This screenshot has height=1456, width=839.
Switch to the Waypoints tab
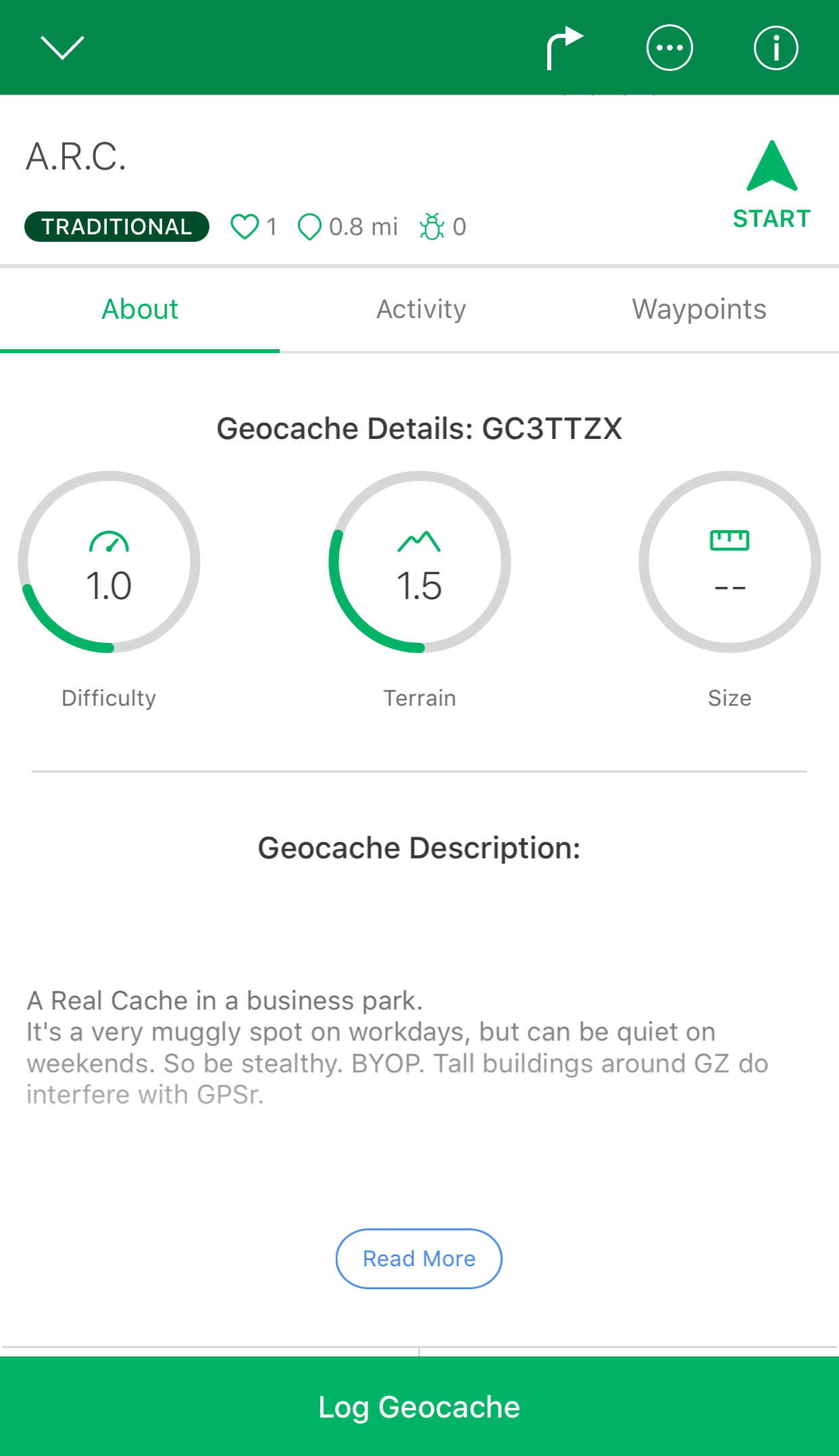tap(699, 309)
